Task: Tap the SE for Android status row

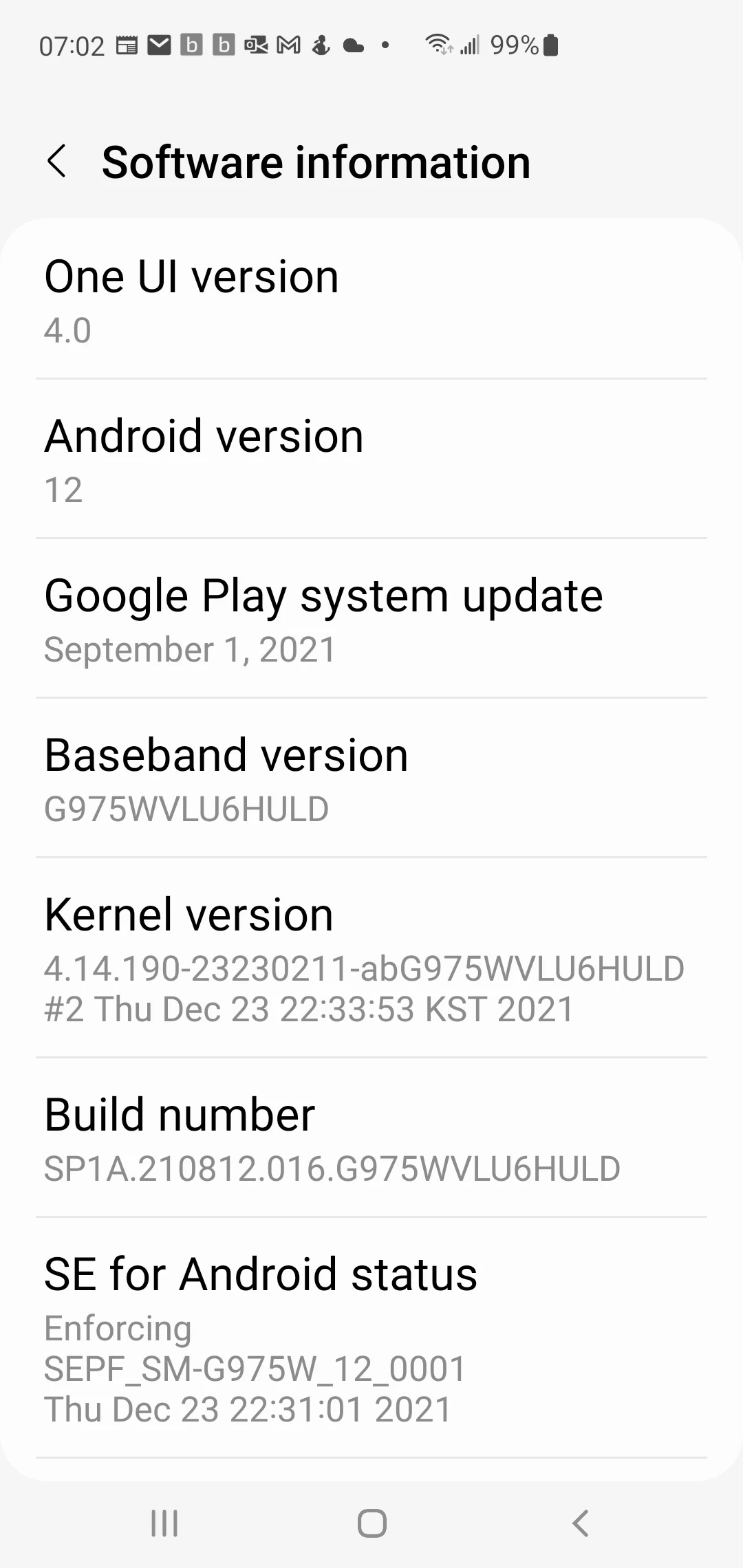Action: (371, 1338)
